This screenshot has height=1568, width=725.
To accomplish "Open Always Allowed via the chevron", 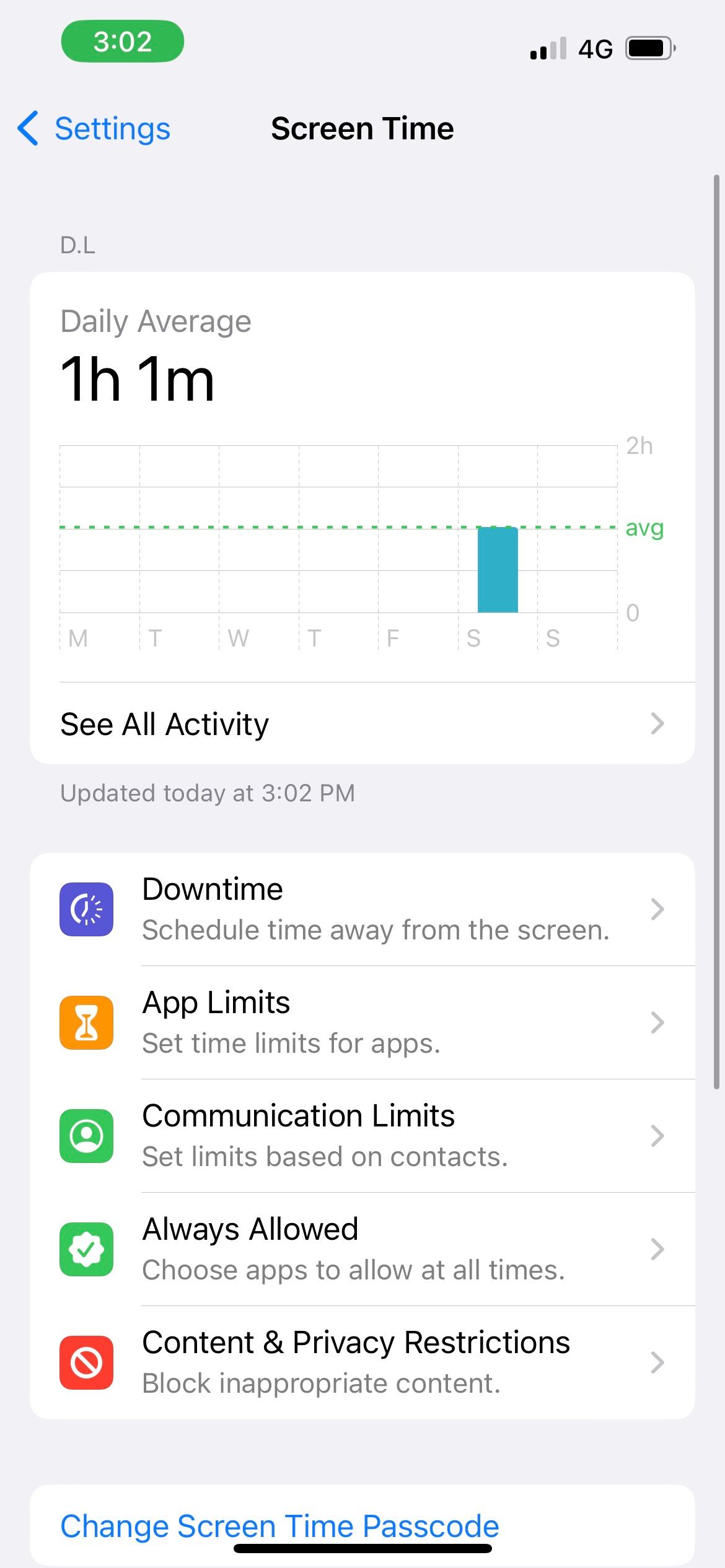I will click(657, 1249).
